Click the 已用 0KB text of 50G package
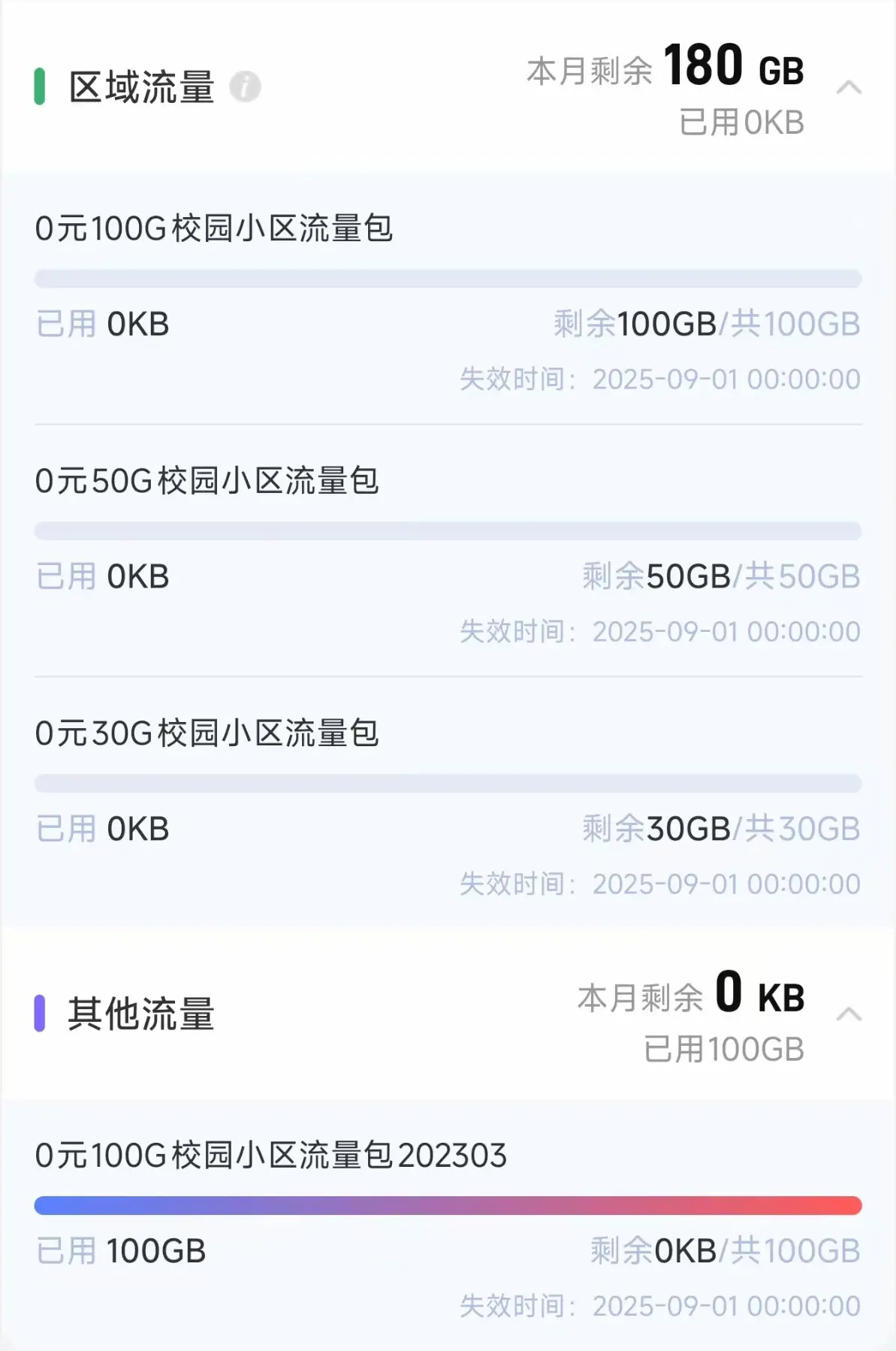Viewport: 896px width, 1351px height. (101, 576)
